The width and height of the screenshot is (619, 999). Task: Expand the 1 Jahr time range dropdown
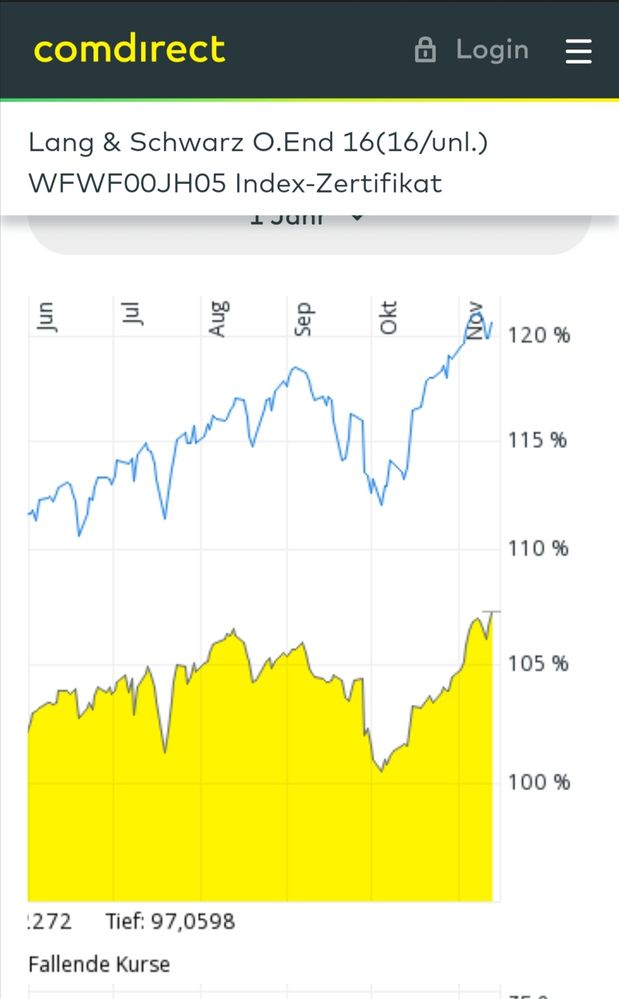coord(308,223)
